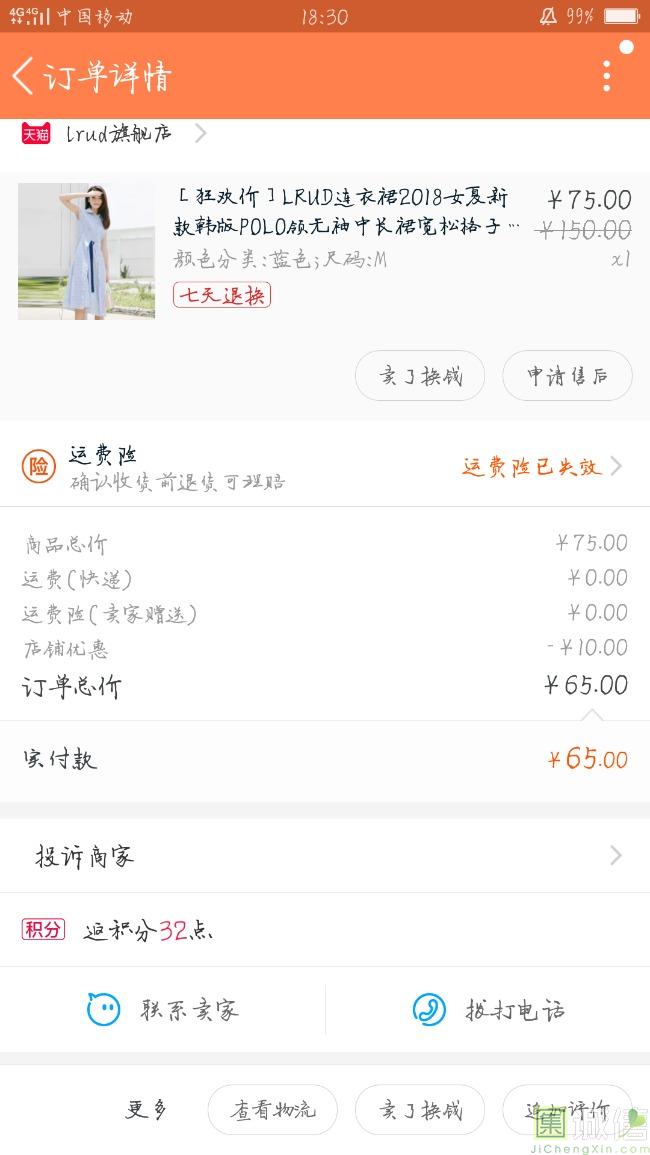
Task: Tap 拨打电话 to call the seller
Action: (x=489, y=1010)
